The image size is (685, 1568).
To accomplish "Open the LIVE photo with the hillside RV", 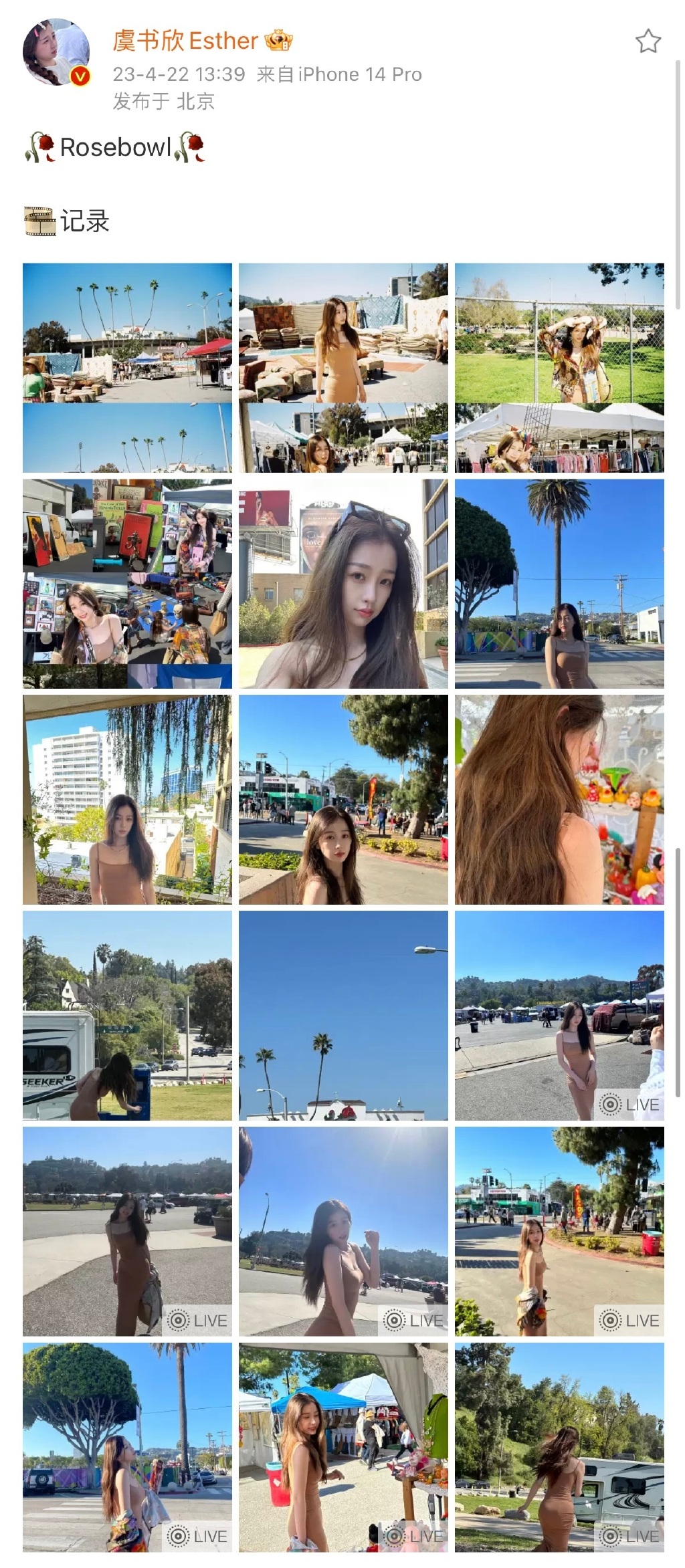I will (559, 1448).
